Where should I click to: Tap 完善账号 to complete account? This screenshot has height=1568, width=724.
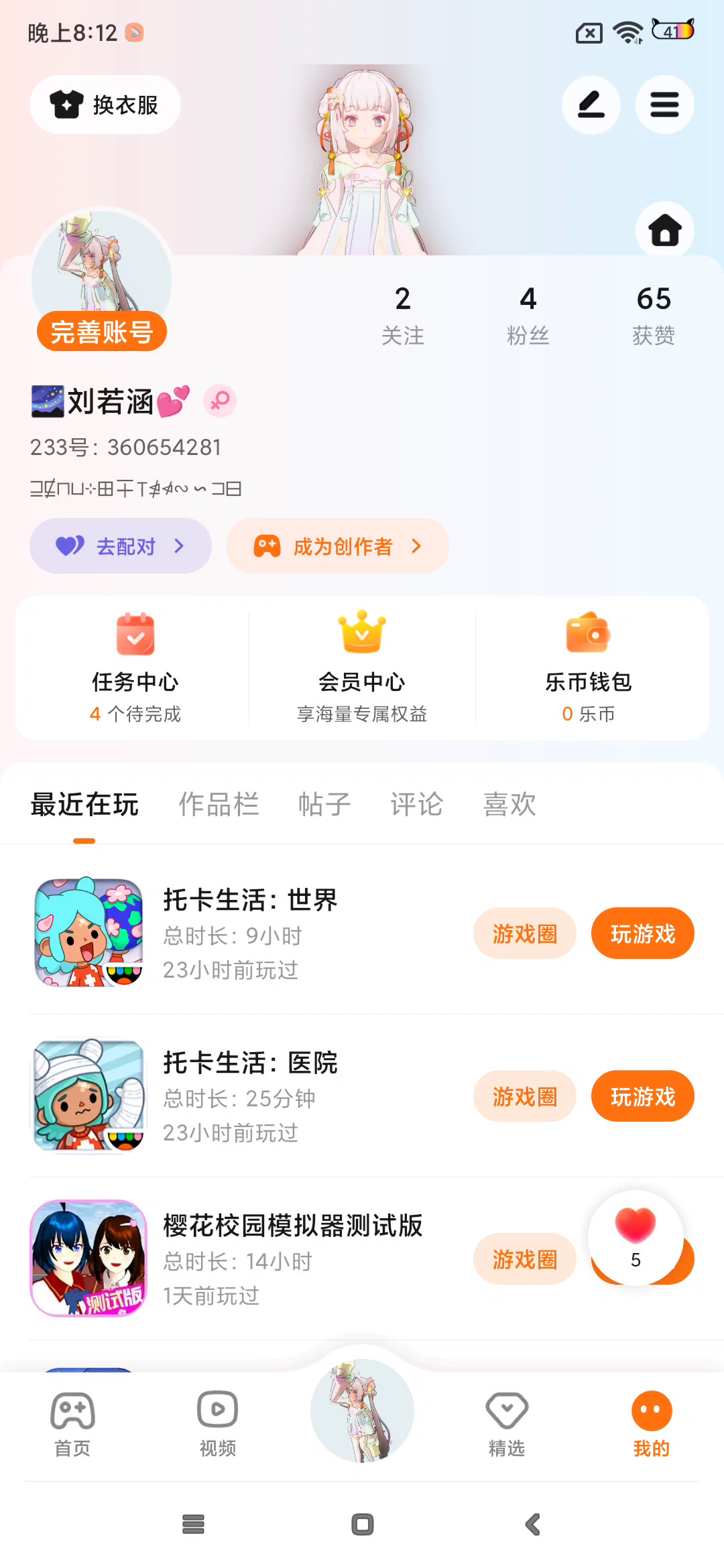pyautogui.click(x=102, y=332)
